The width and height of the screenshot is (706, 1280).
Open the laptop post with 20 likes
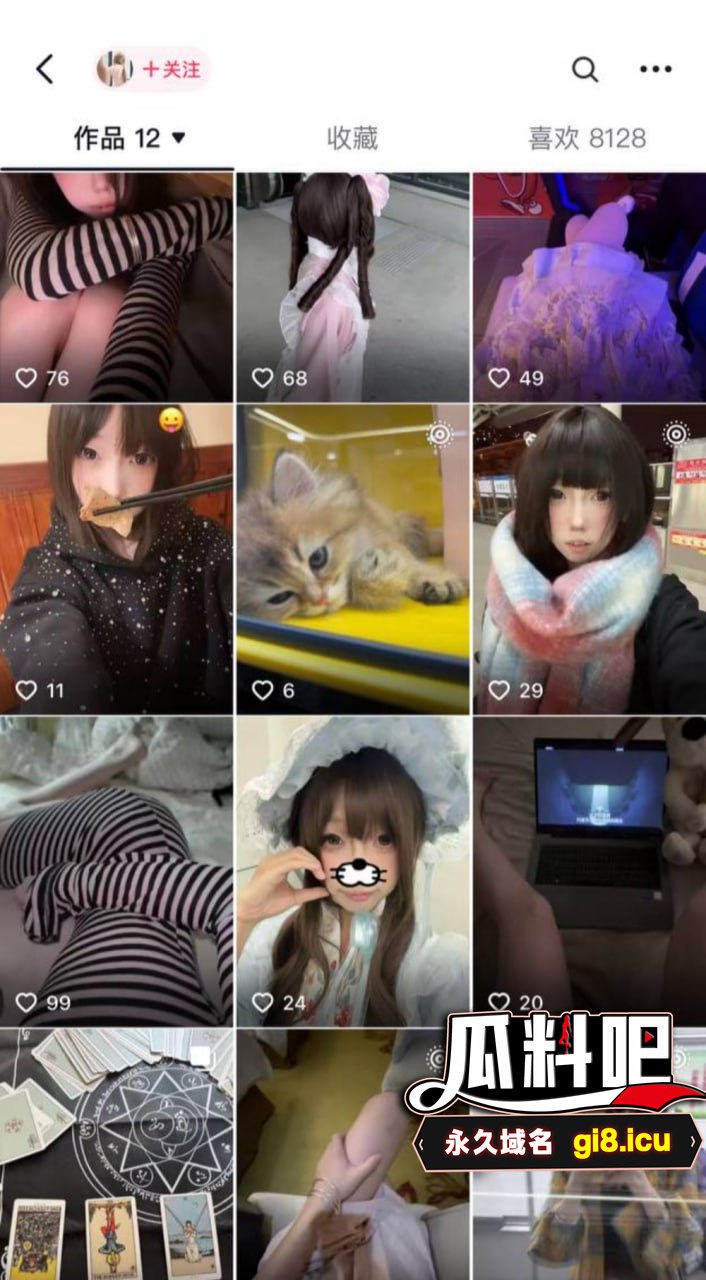point(588,870)
